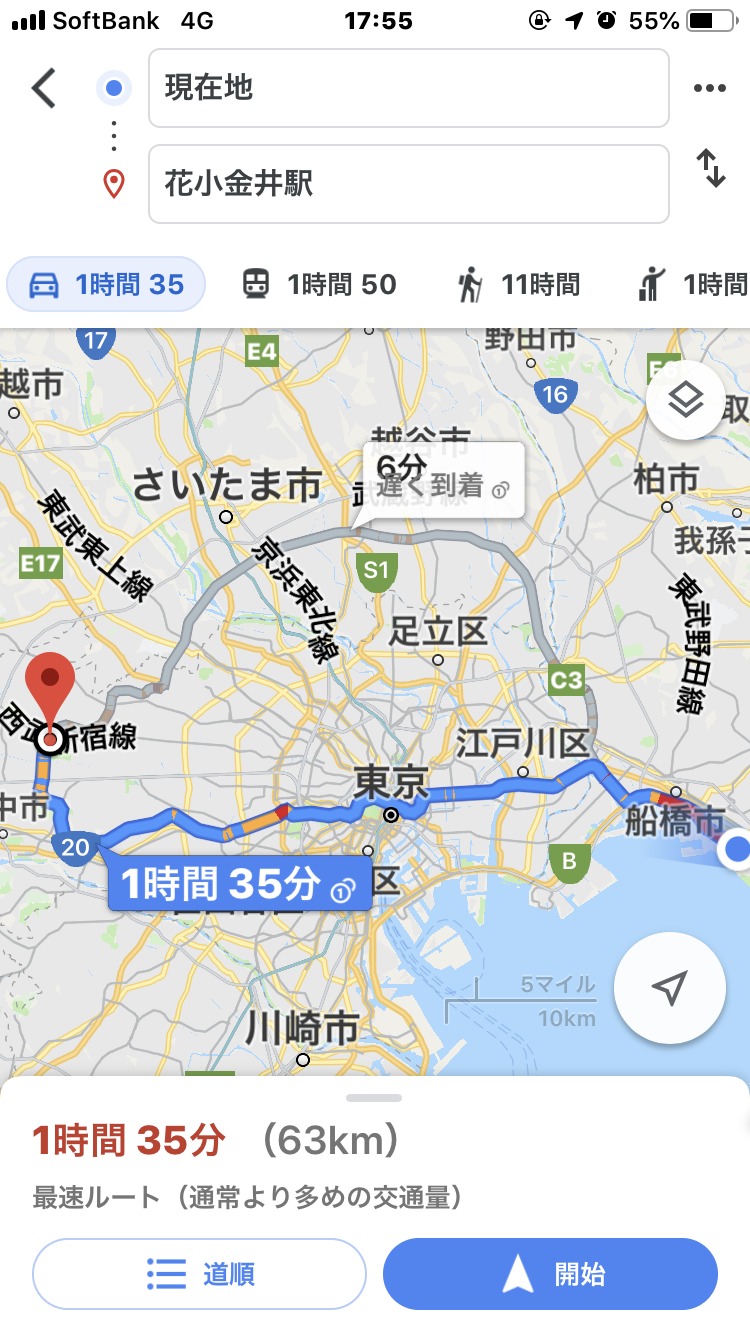Viewport: 750px width, 1334px height.
Task: Recenter map on current location
Action: (669, 989)
